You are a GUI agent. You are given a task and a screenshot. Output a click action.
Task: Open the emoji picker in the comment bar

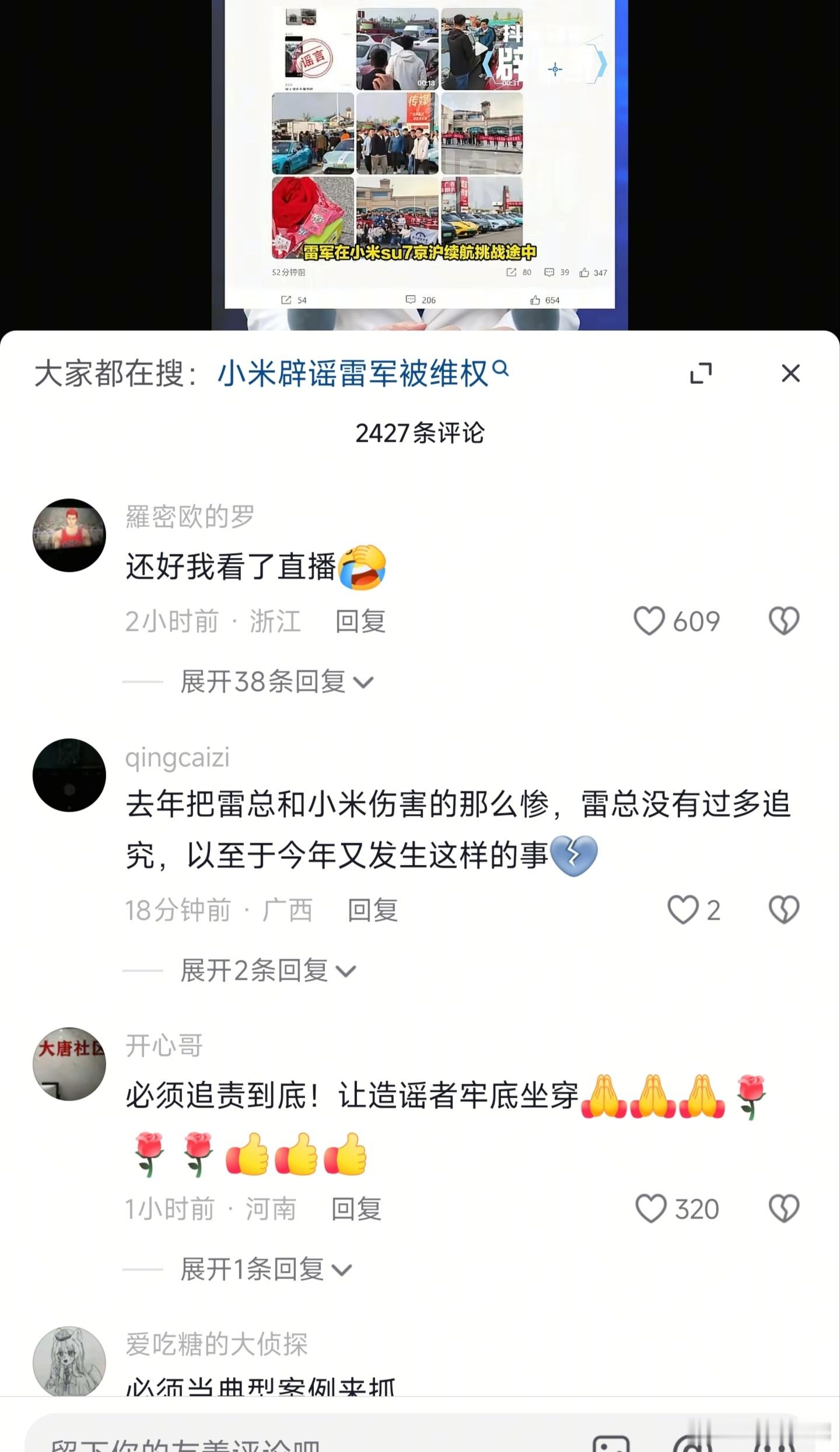tap(776, 1446)
